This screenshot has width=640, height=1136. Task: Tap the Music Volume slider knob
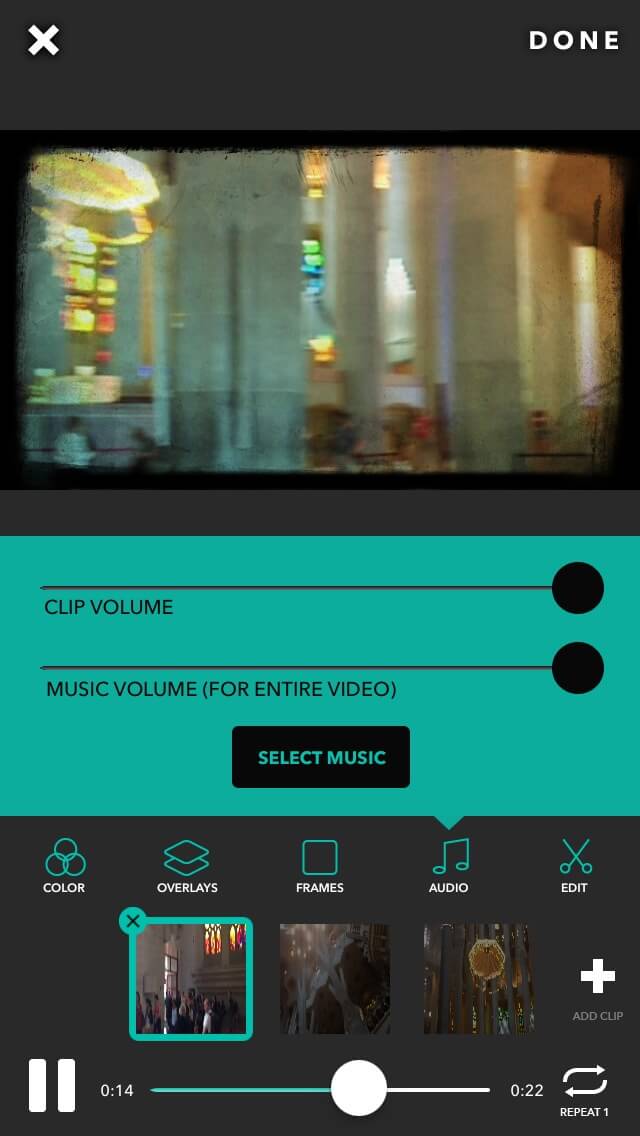(578, 668)
